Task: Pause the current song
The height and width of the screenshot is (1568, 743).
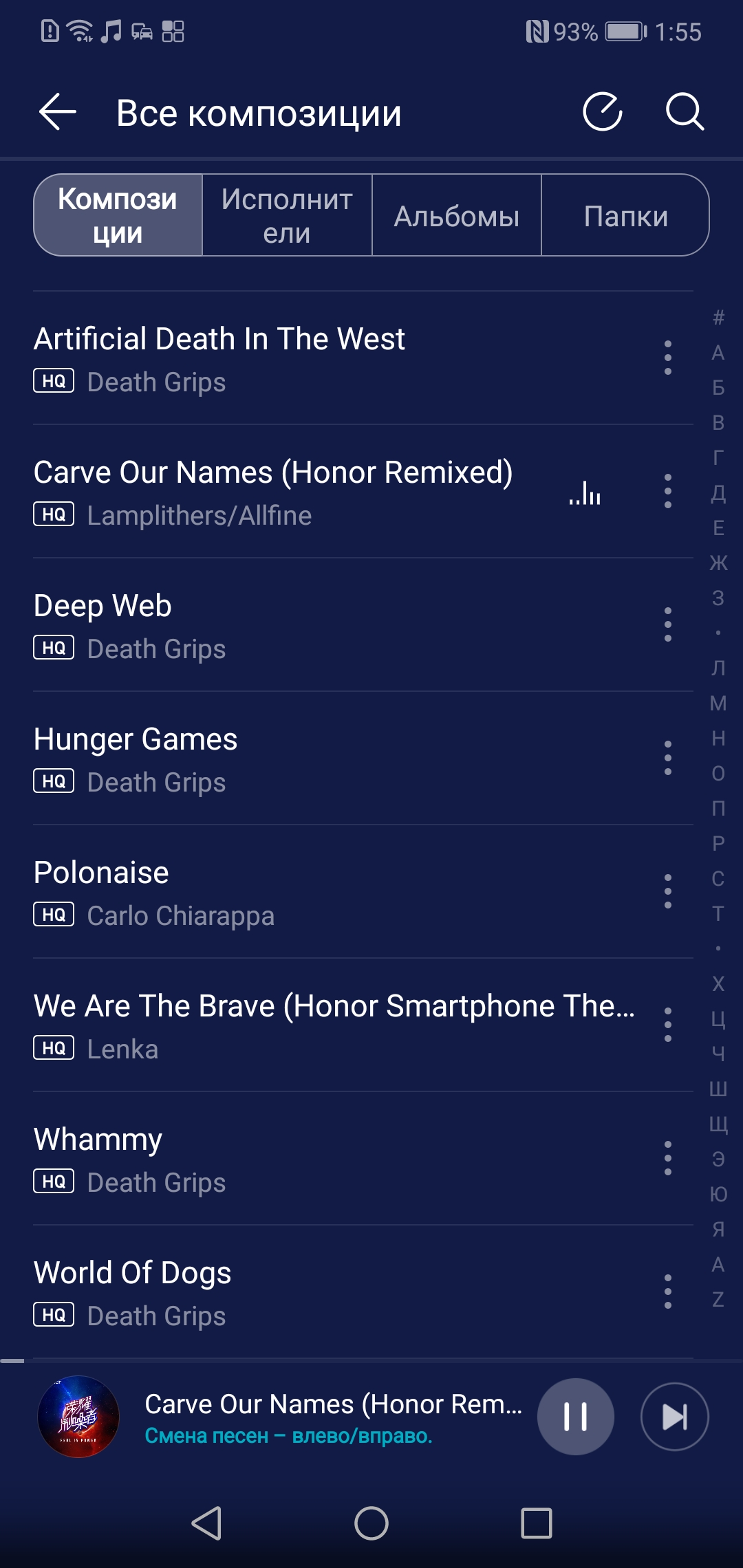Action: pyautogui.click(x=575, y=1417)
